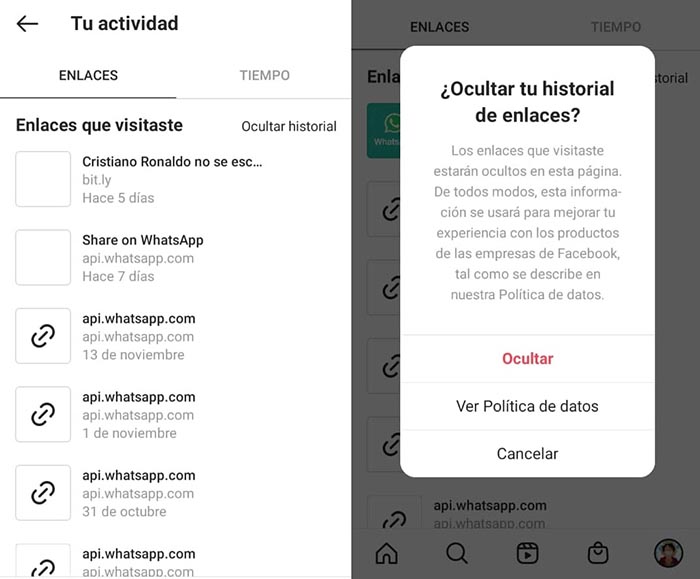Open the Reels tab
Viewport: 700px width, 579px height.
tap(528, 553)
